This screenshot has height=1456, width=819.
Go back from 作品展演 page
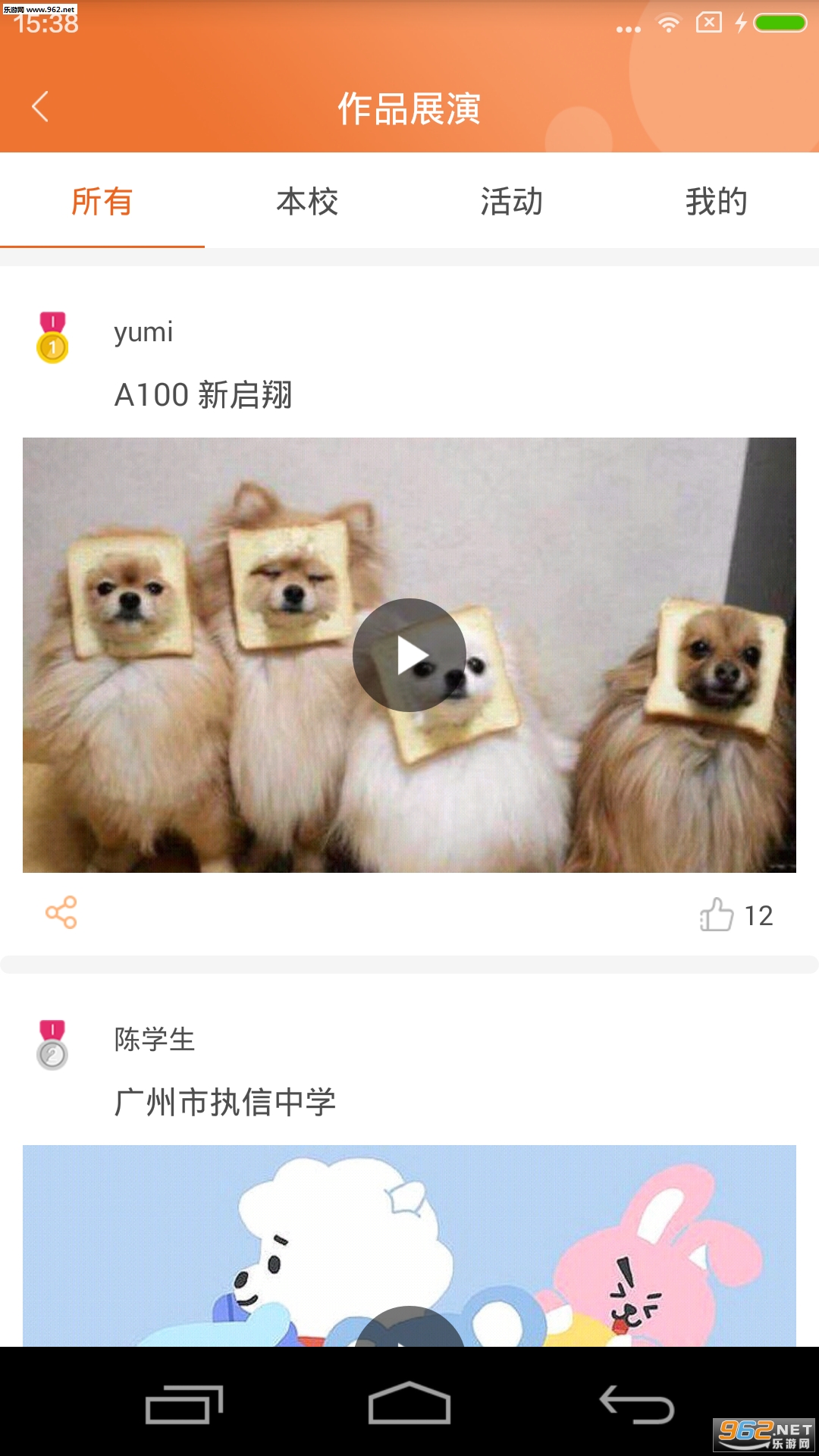coord(41,107)
